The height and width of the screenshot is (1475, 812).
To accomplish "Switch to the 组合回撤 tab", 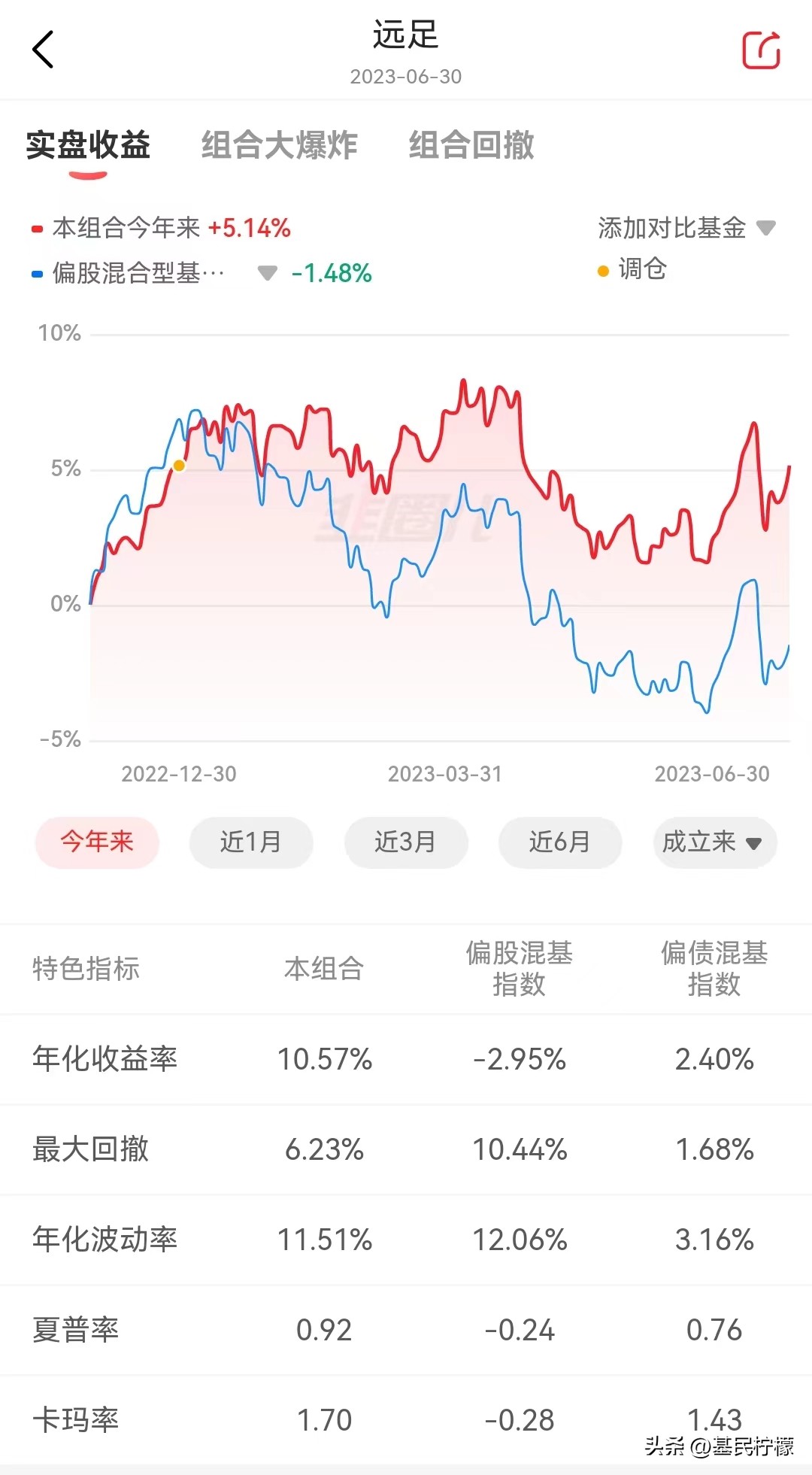I will pyautogui.click(x=471, y=146).
